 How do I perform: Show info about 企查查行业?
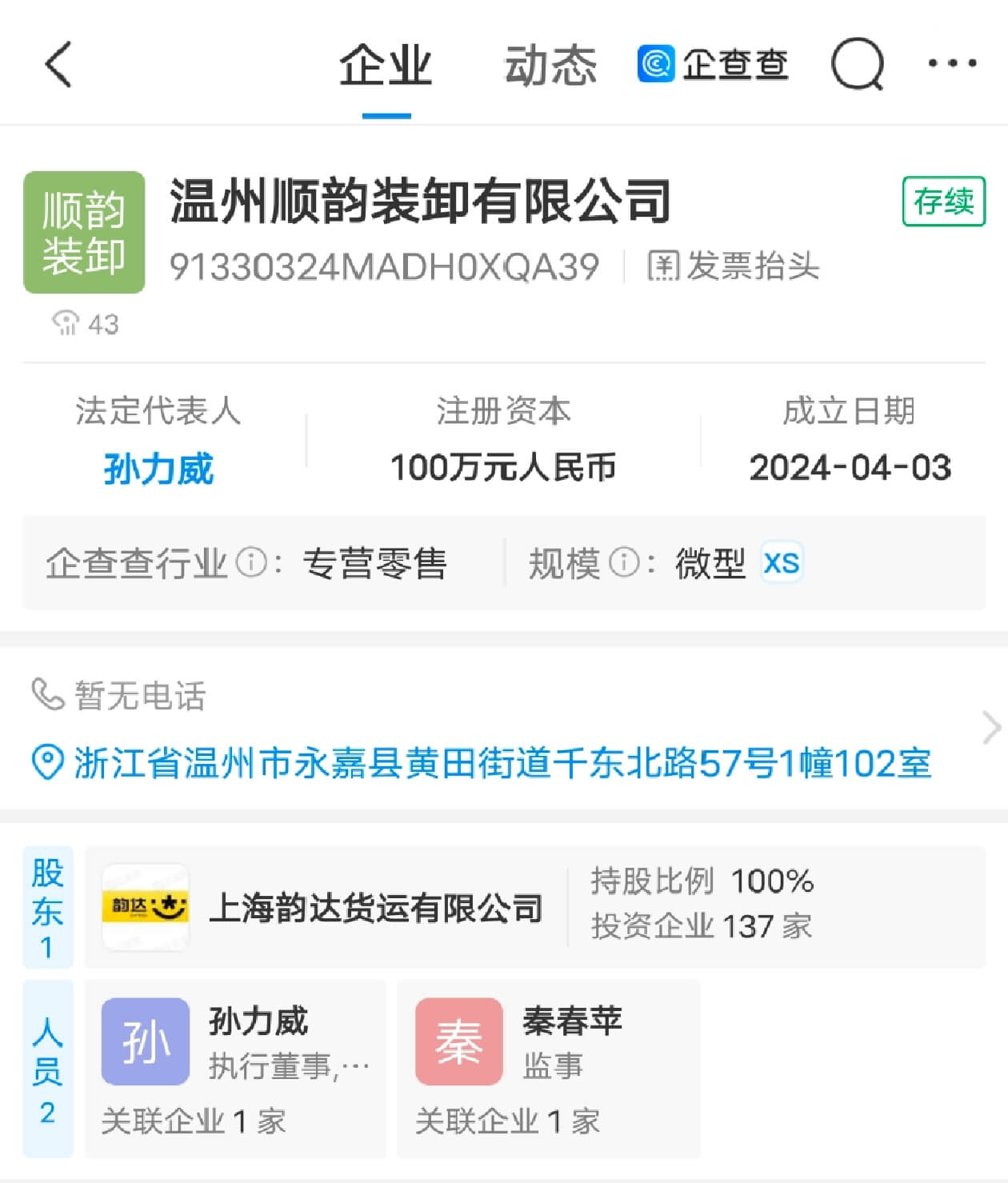252,562
